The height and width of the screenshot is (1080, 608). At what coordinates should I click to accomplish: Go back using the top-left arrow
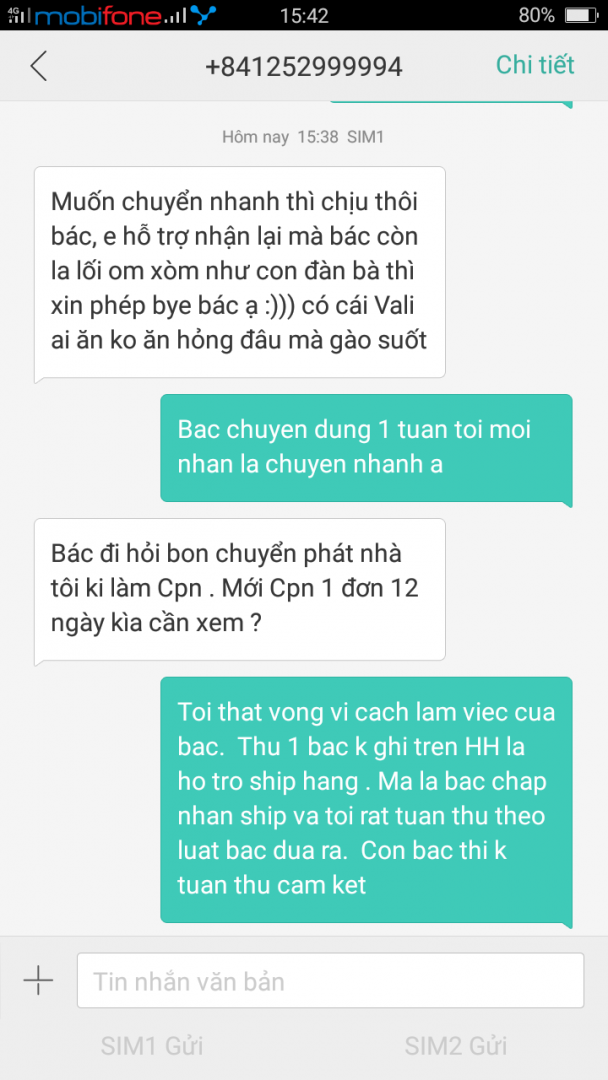(x=39, y=66)
